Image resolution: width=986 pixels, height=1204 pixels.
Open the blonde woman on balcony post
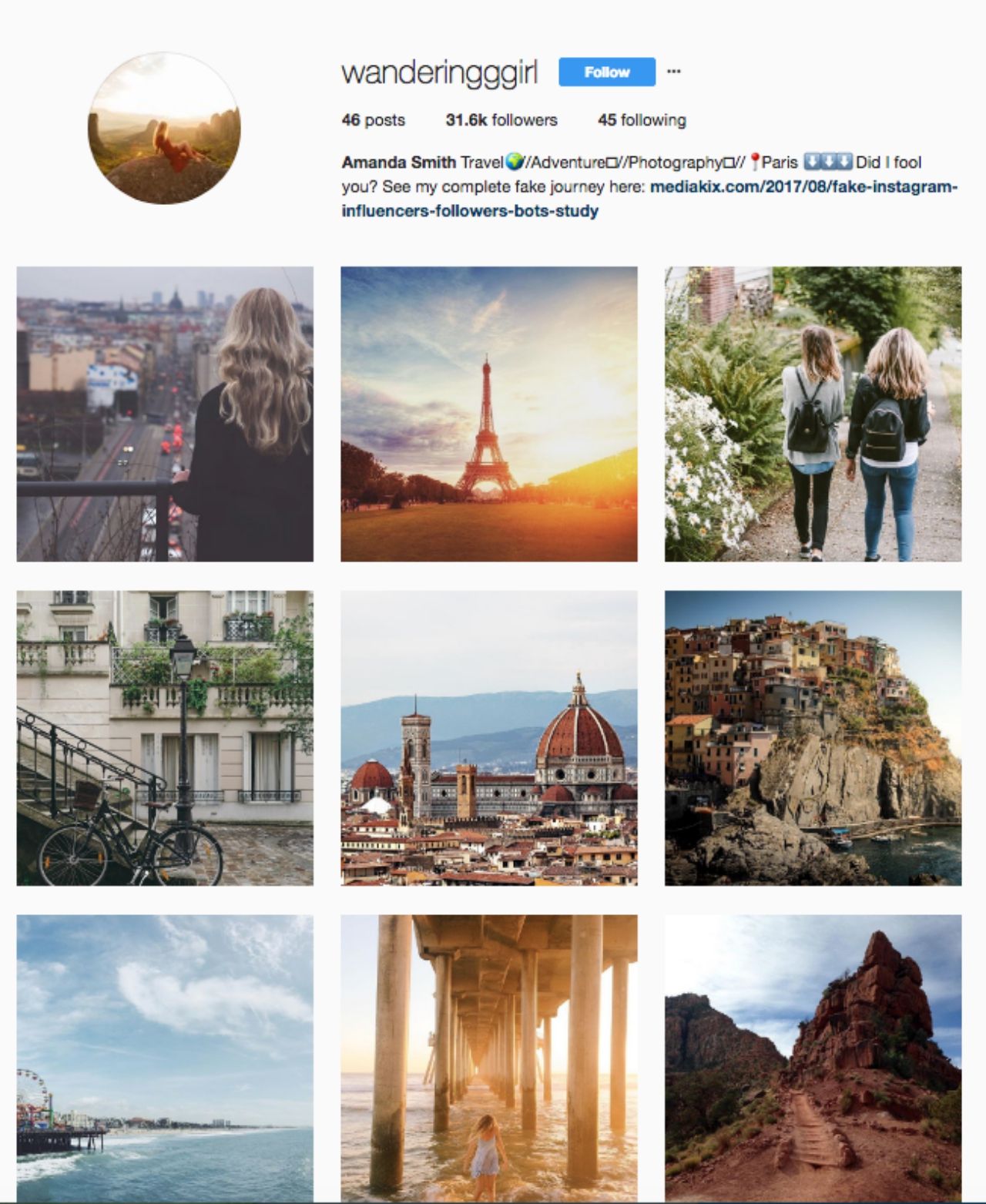(165, 414)
